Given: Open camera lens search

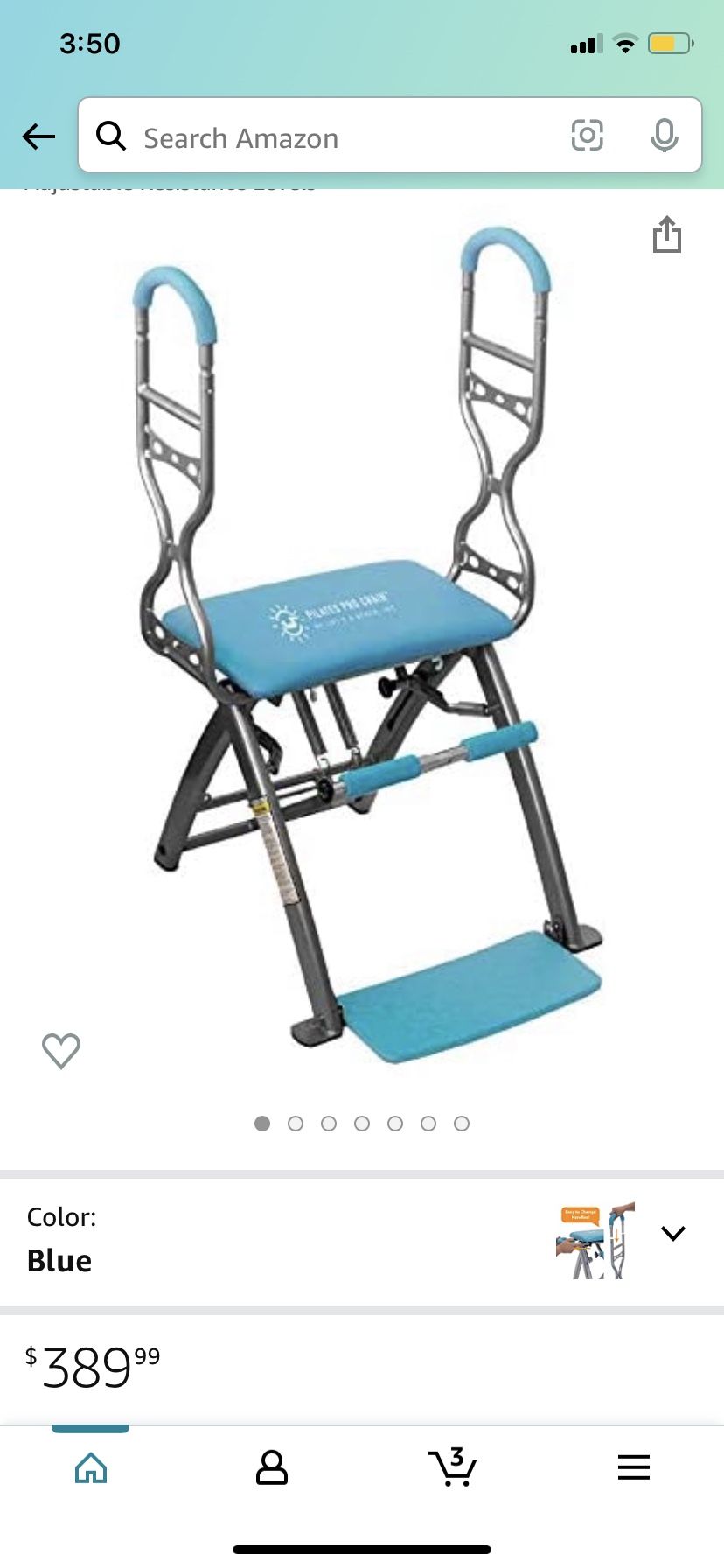Looking at the screenshot, I should 587,136.
